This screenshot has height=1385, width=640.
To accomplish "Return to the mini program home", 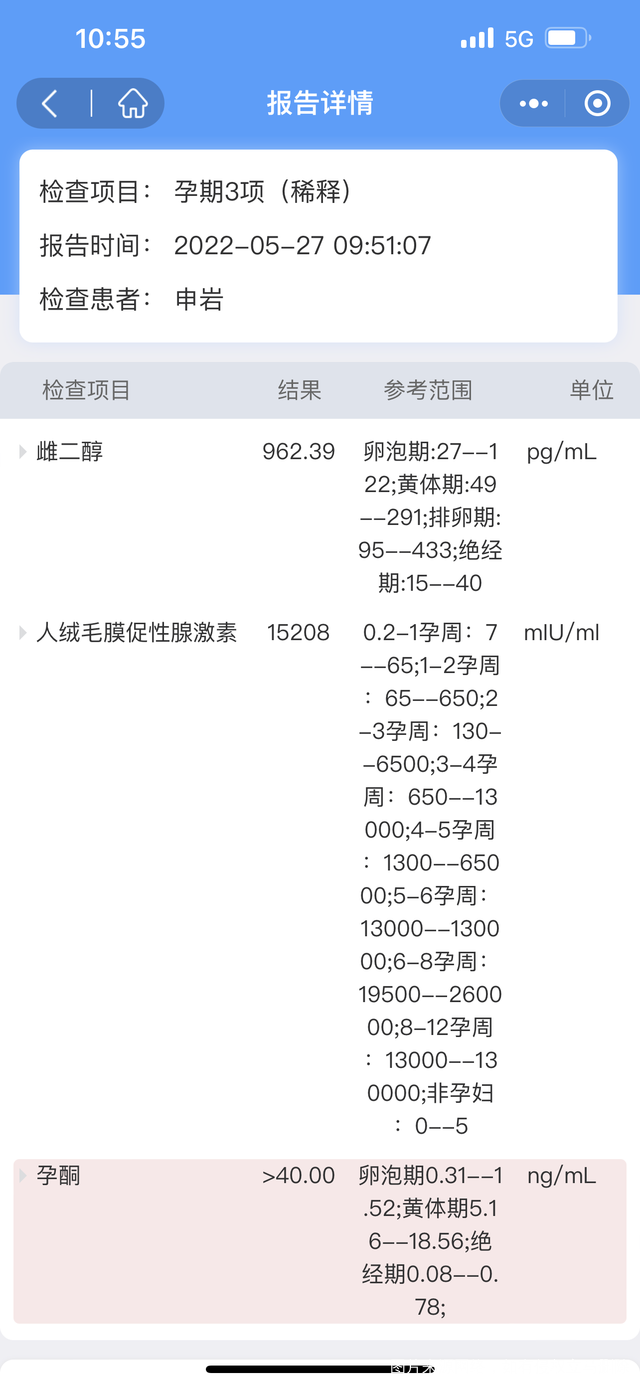I will [132, 103].
